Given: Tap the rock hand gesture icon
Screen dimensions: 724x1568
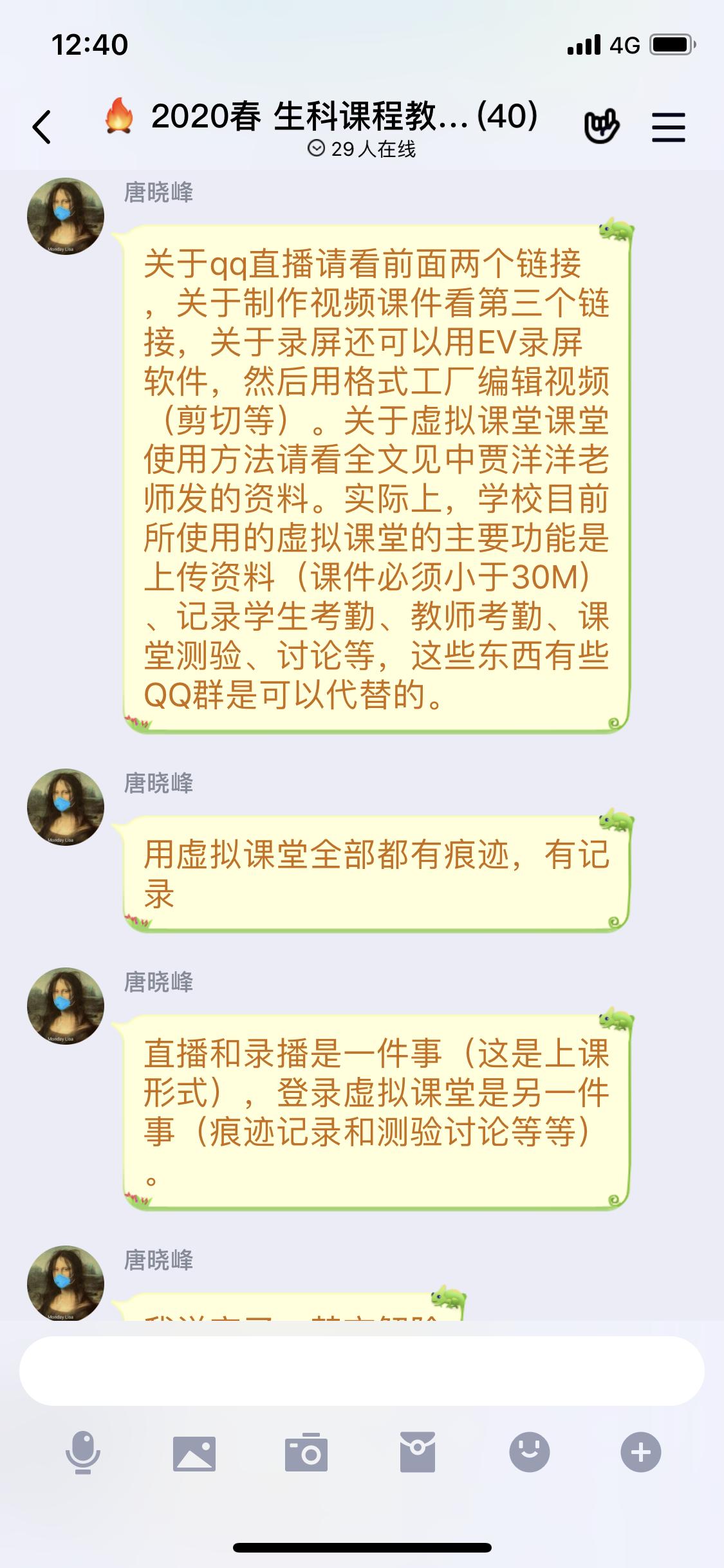Looking at the screenshot, I should [x=601, y=126].
